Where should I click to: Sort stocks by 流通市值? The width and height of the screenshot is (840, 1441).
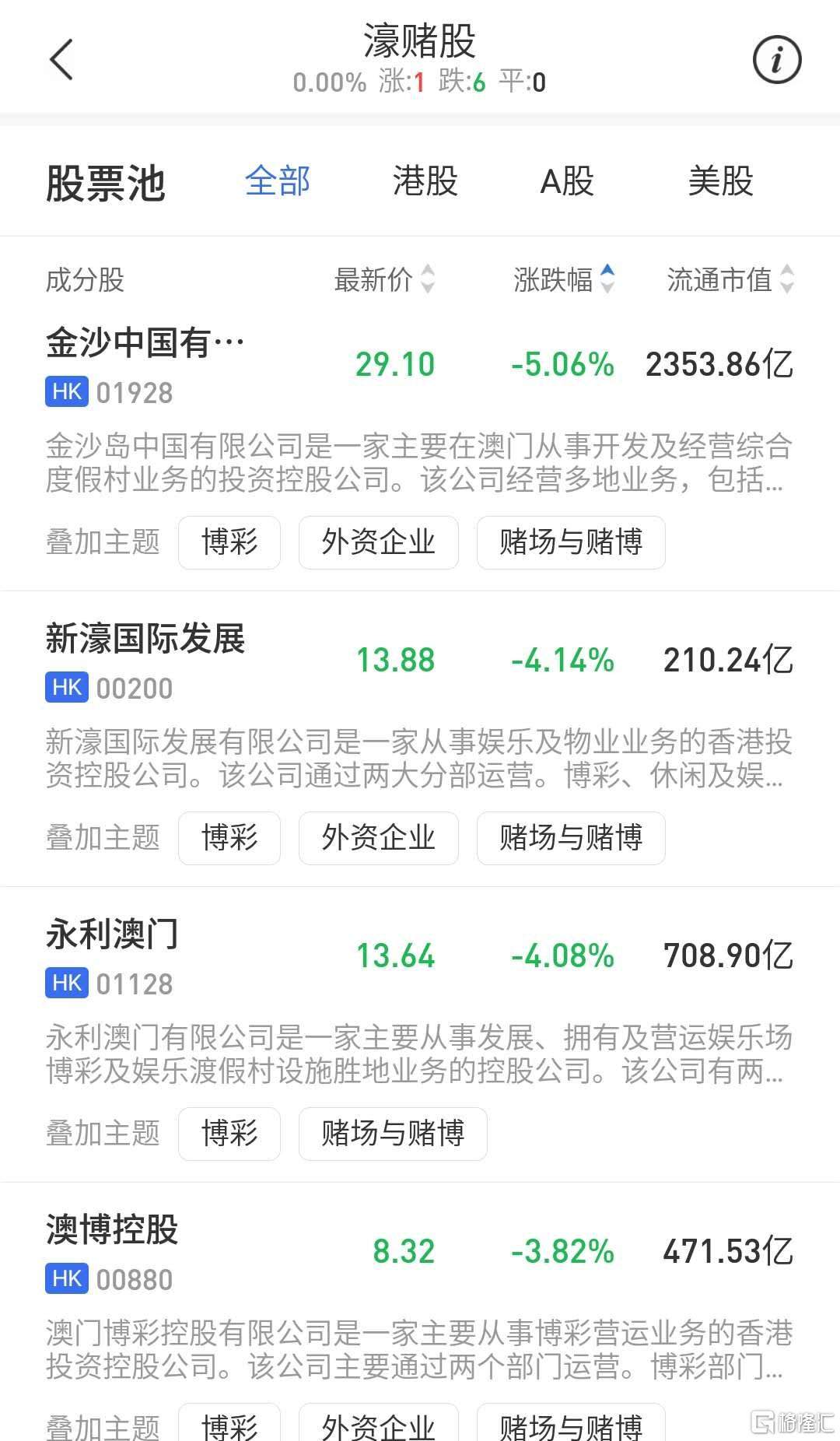coord(730,279)
